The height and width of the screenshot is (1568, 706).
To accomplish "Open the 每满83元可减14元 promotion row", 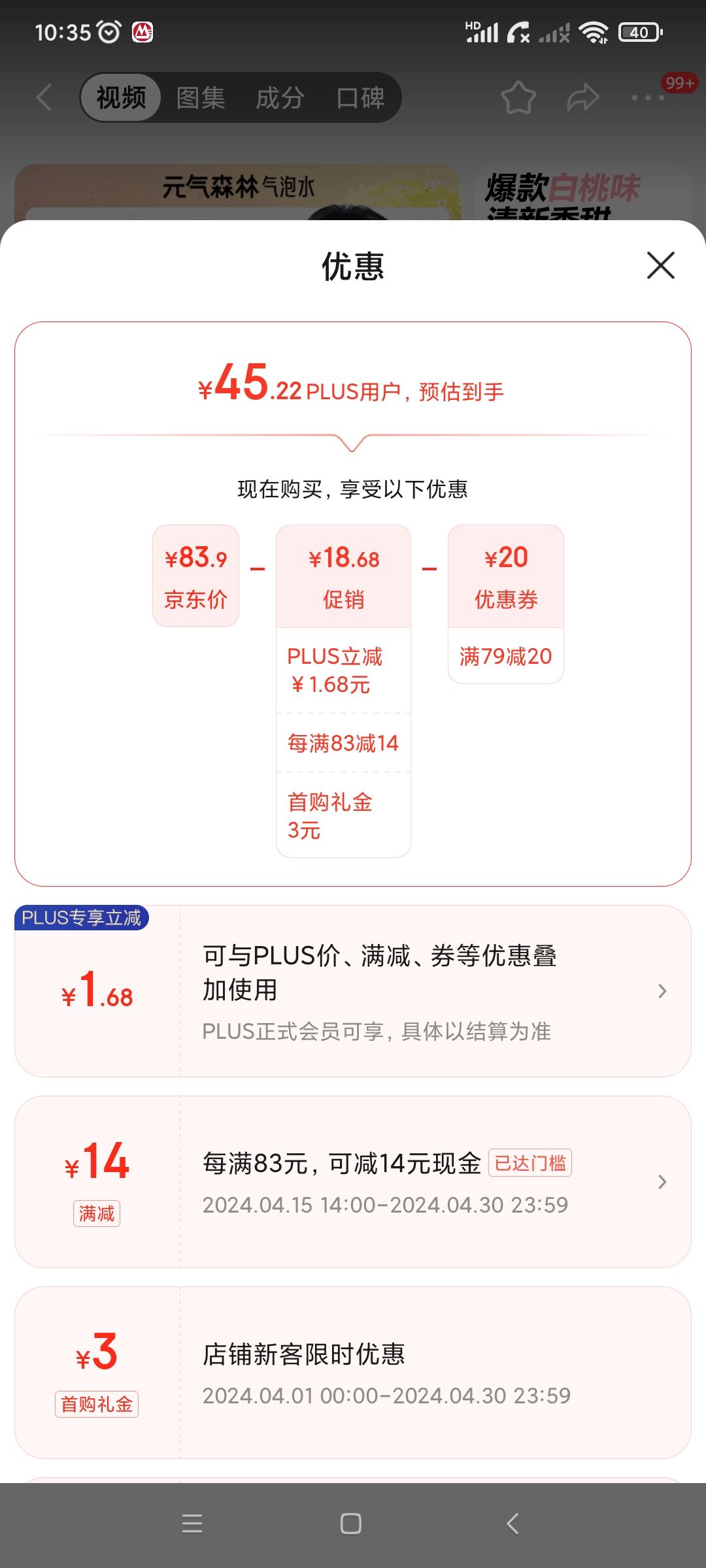I will click(353, 1182).
